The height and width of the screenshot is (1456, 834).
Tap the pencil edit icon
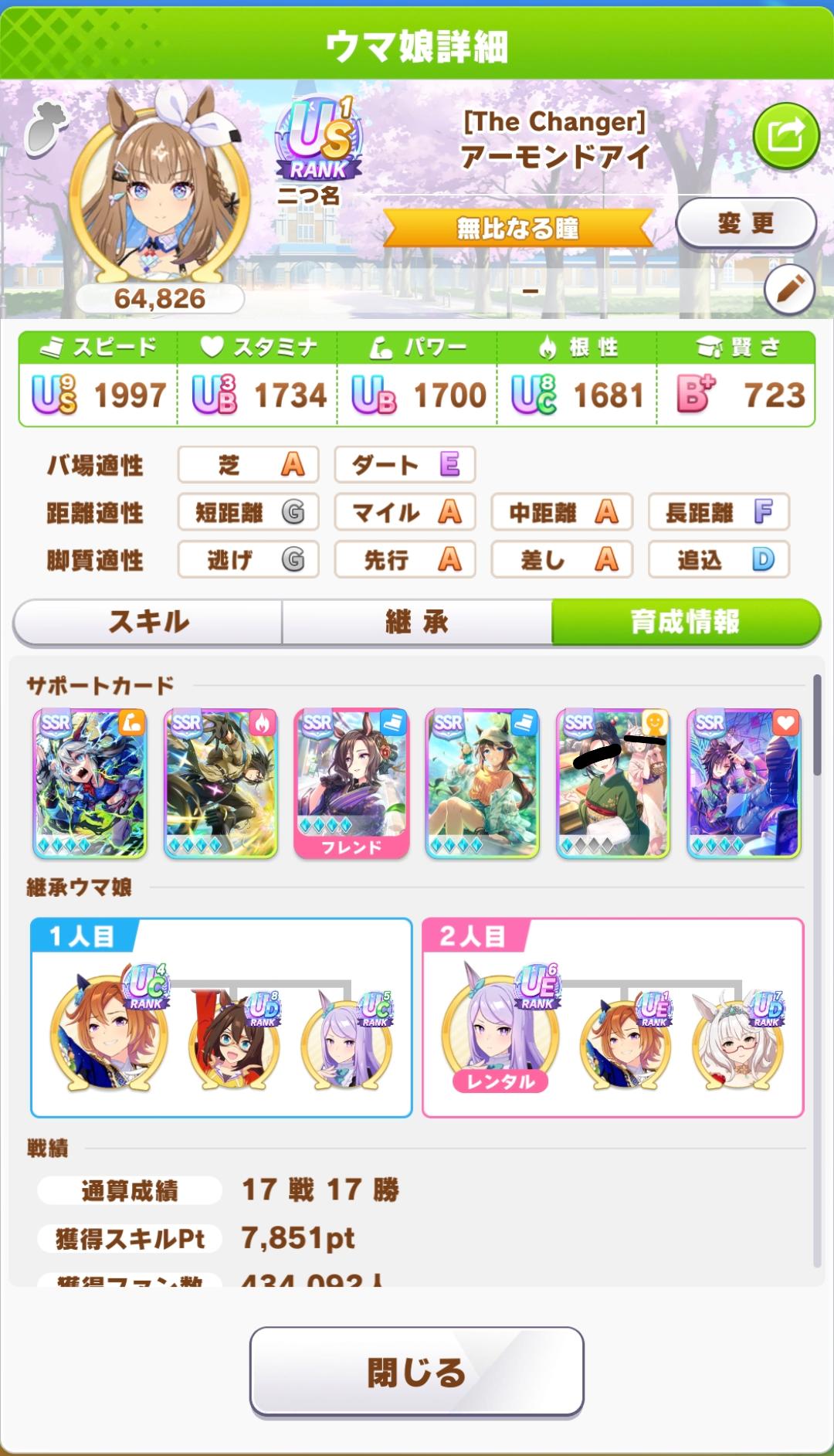(x=788, y=290)
